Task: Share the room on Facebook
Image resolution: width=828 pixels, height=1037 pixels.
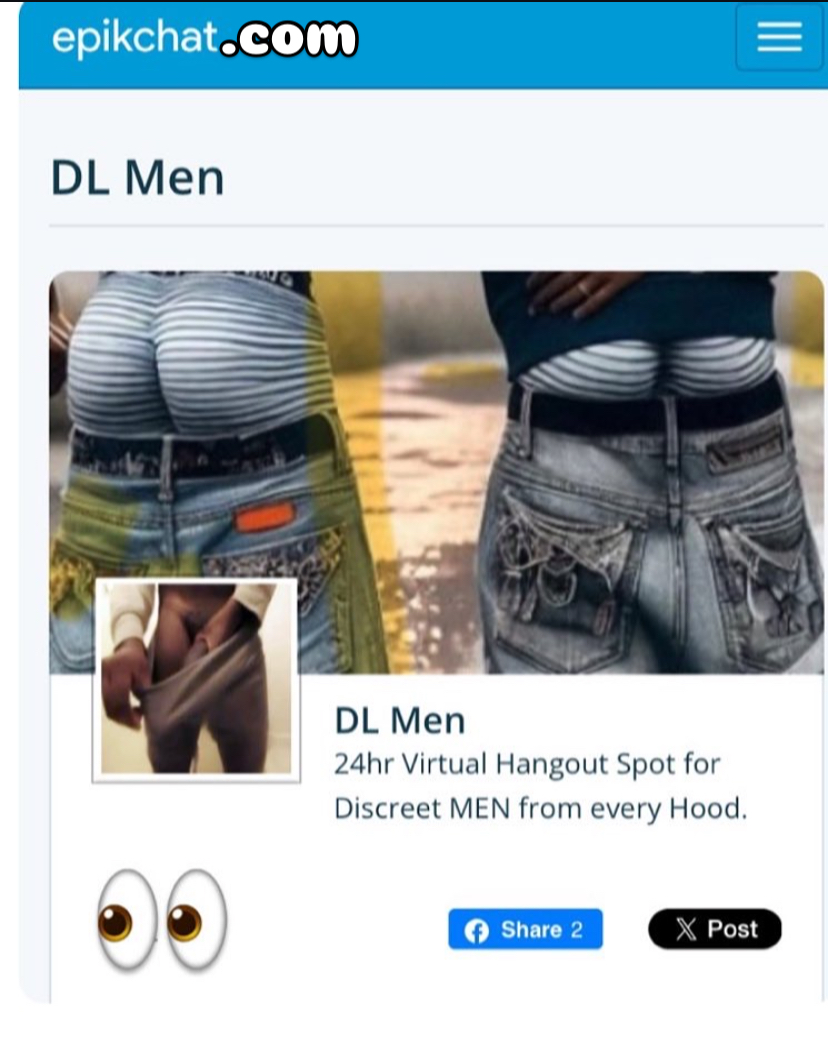Action: point(525,929)
